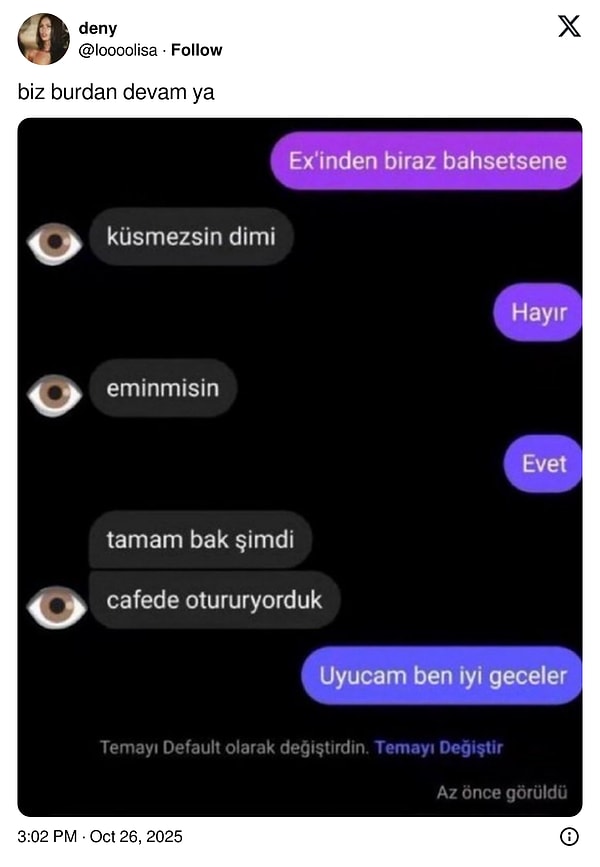The height and width of the screenshot is (867, 600).
Task: Follow the @loooolisa account
Action: (196, 50)
